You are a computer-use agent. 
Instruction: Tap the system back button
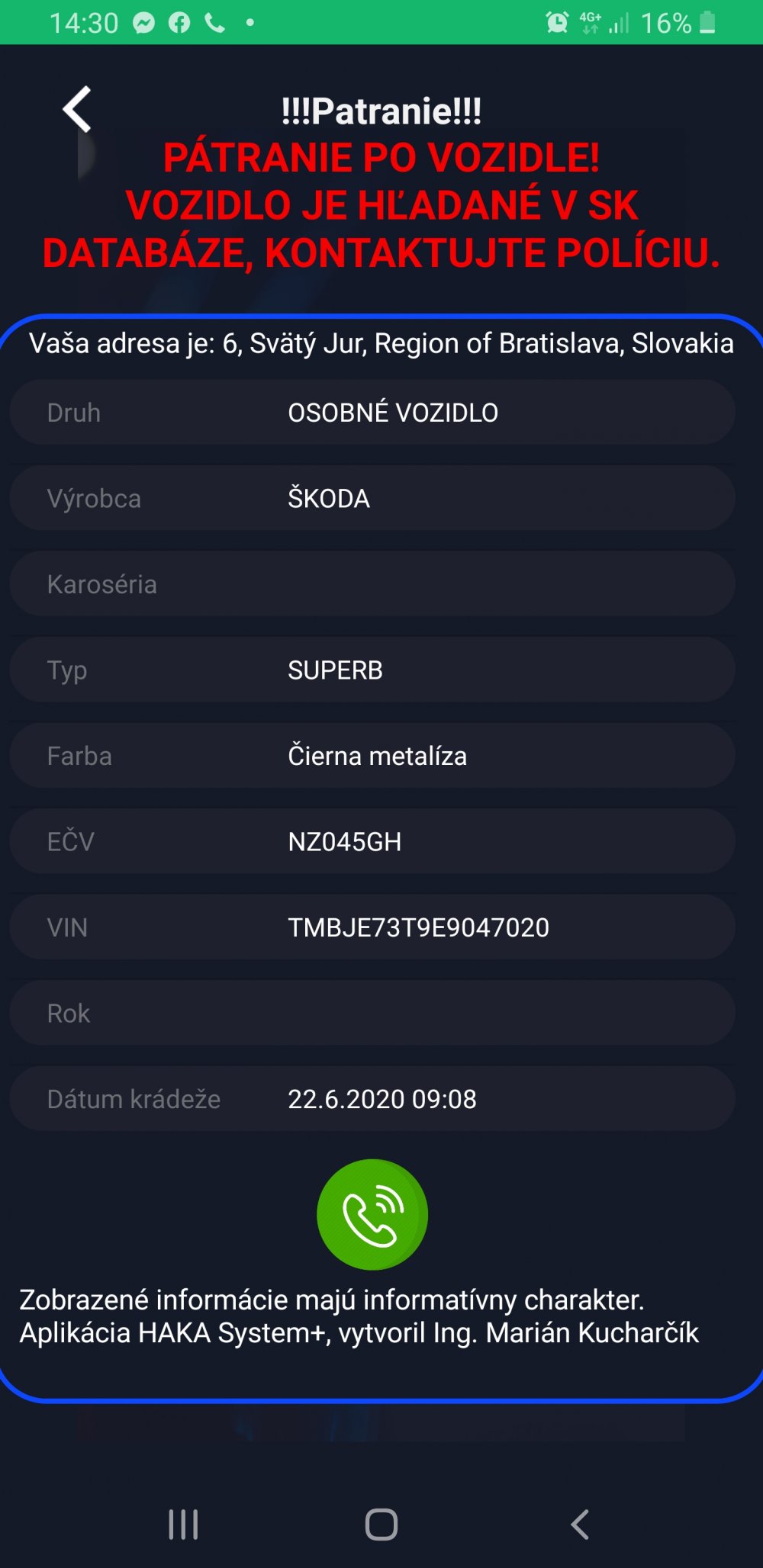coord(580,1525)
